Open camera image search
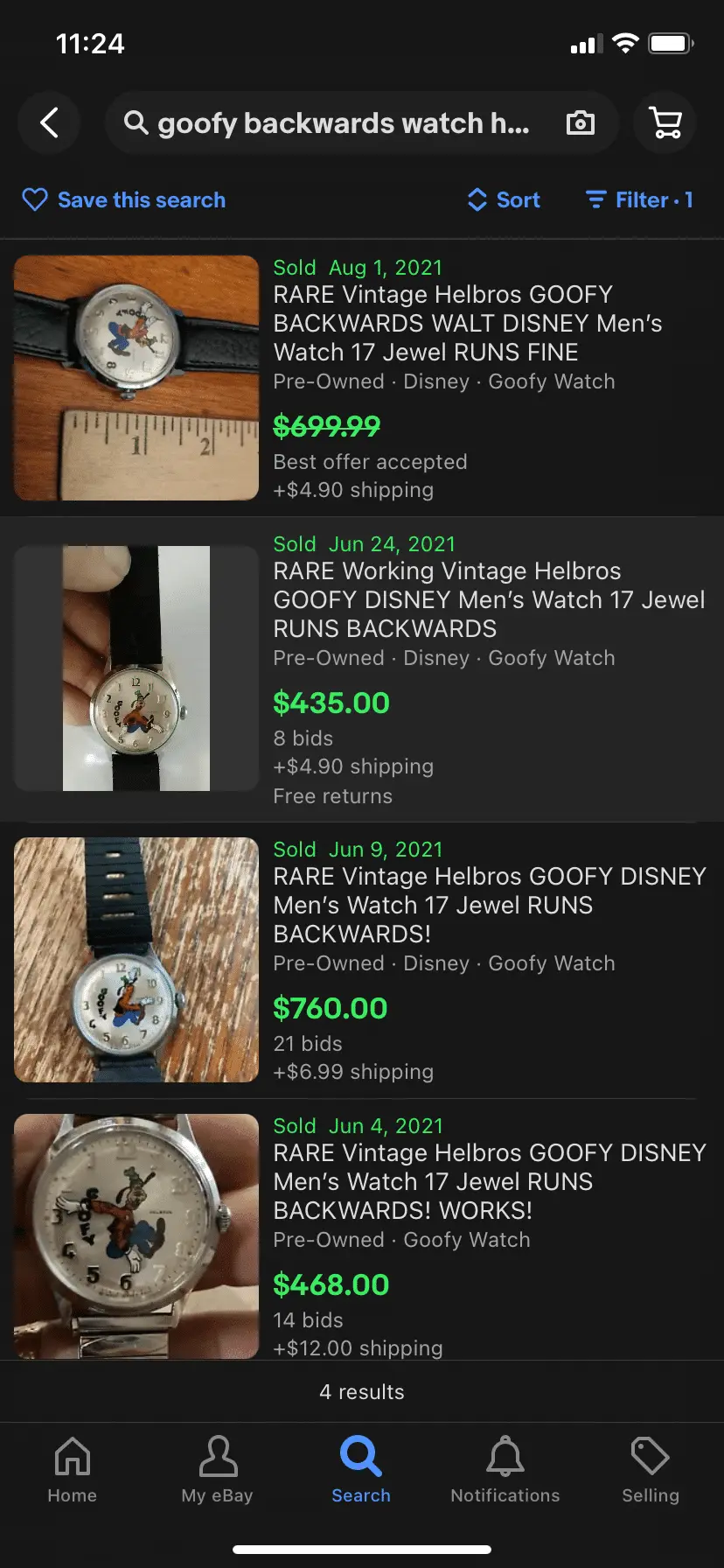Viewport: 724px width, 1568px height. coord(580,123)
